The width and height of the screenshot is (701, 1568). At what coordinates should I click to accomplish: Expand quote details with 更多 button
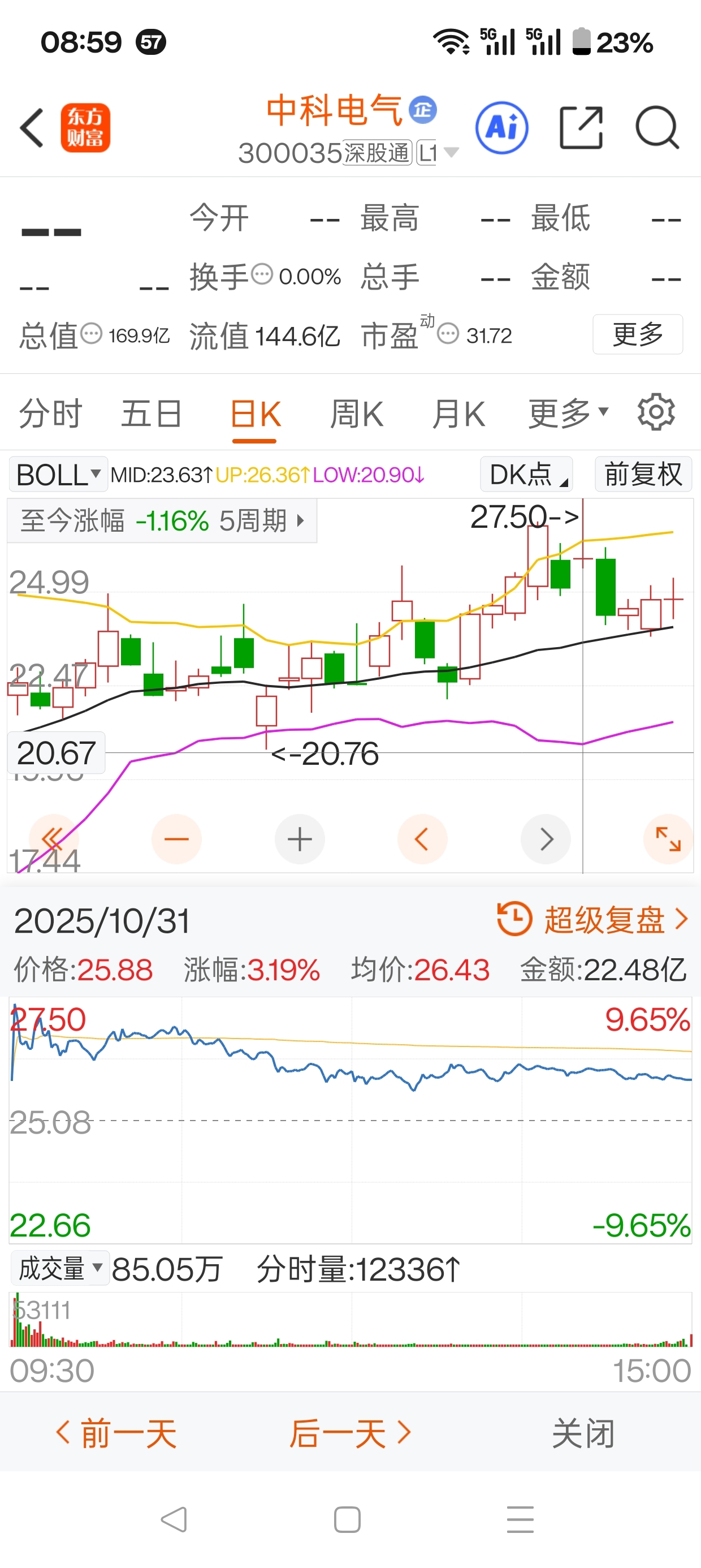[638, 334]
